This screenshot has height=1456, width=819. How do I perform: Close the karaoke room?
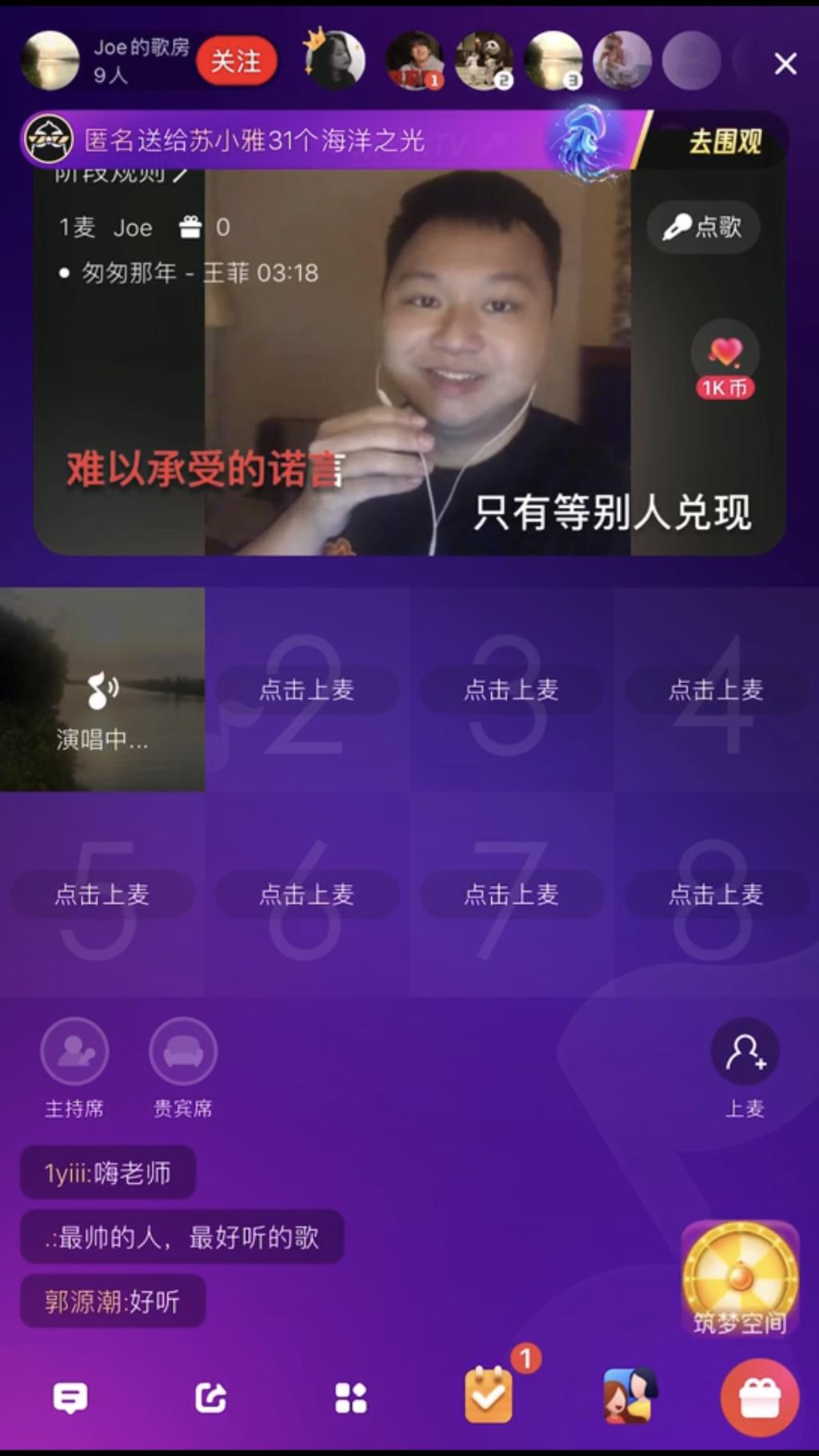pyautogui.click(x=785, y=63)
